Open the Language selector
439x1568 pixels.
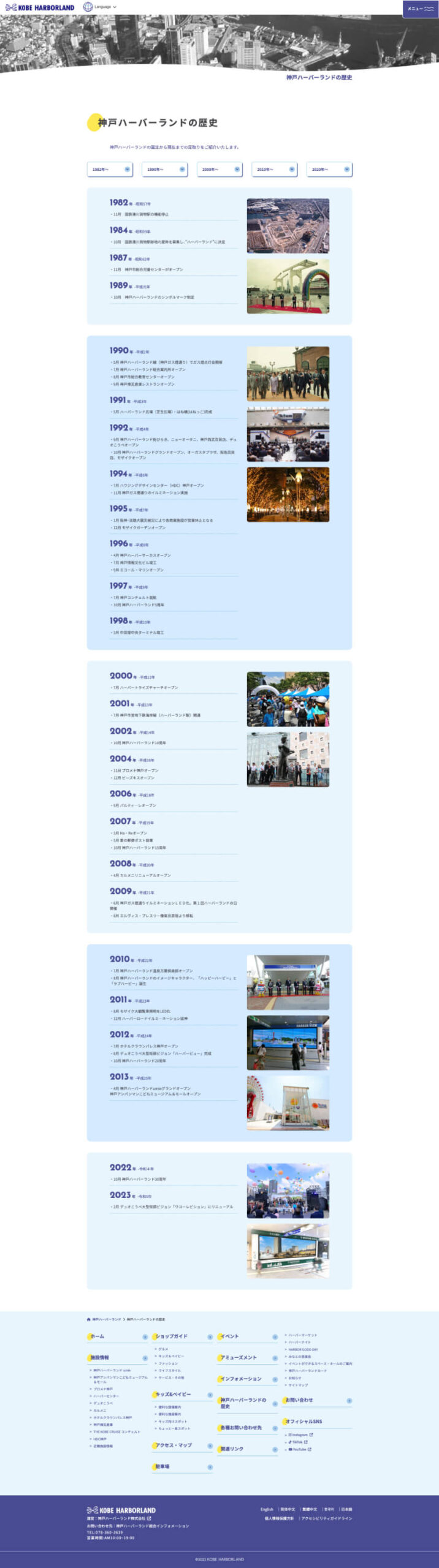tap(100, 7)
